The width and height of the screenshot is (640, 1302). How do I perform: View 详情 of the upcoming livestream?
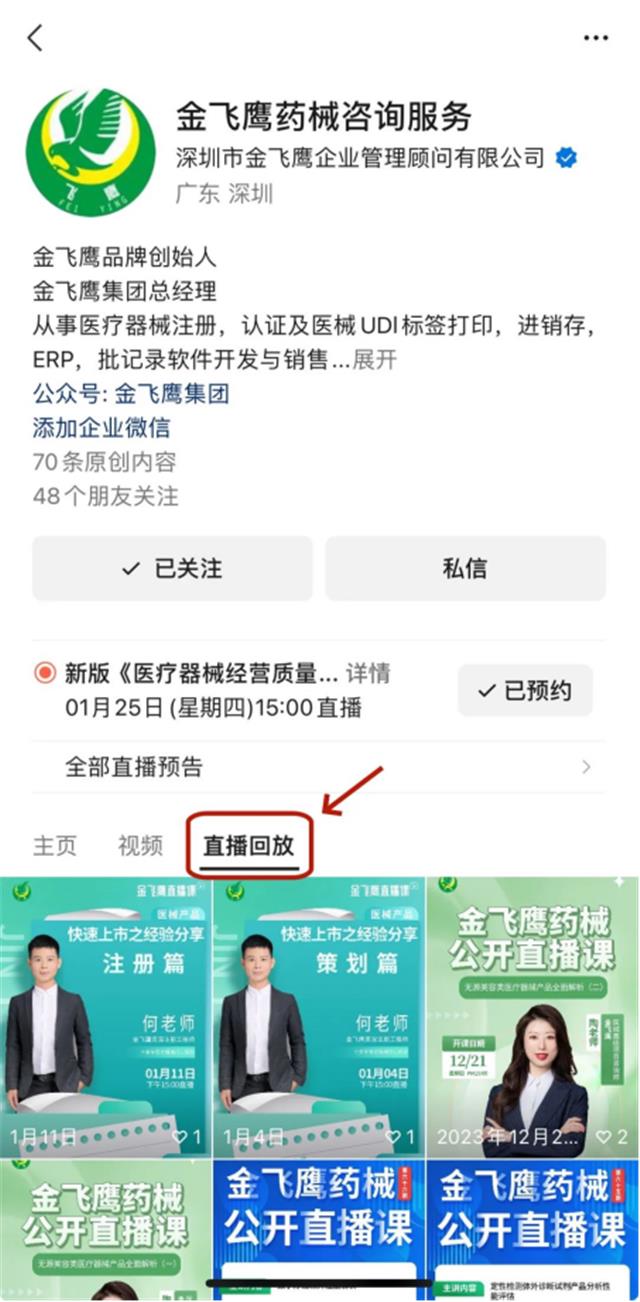coord(368,673)
